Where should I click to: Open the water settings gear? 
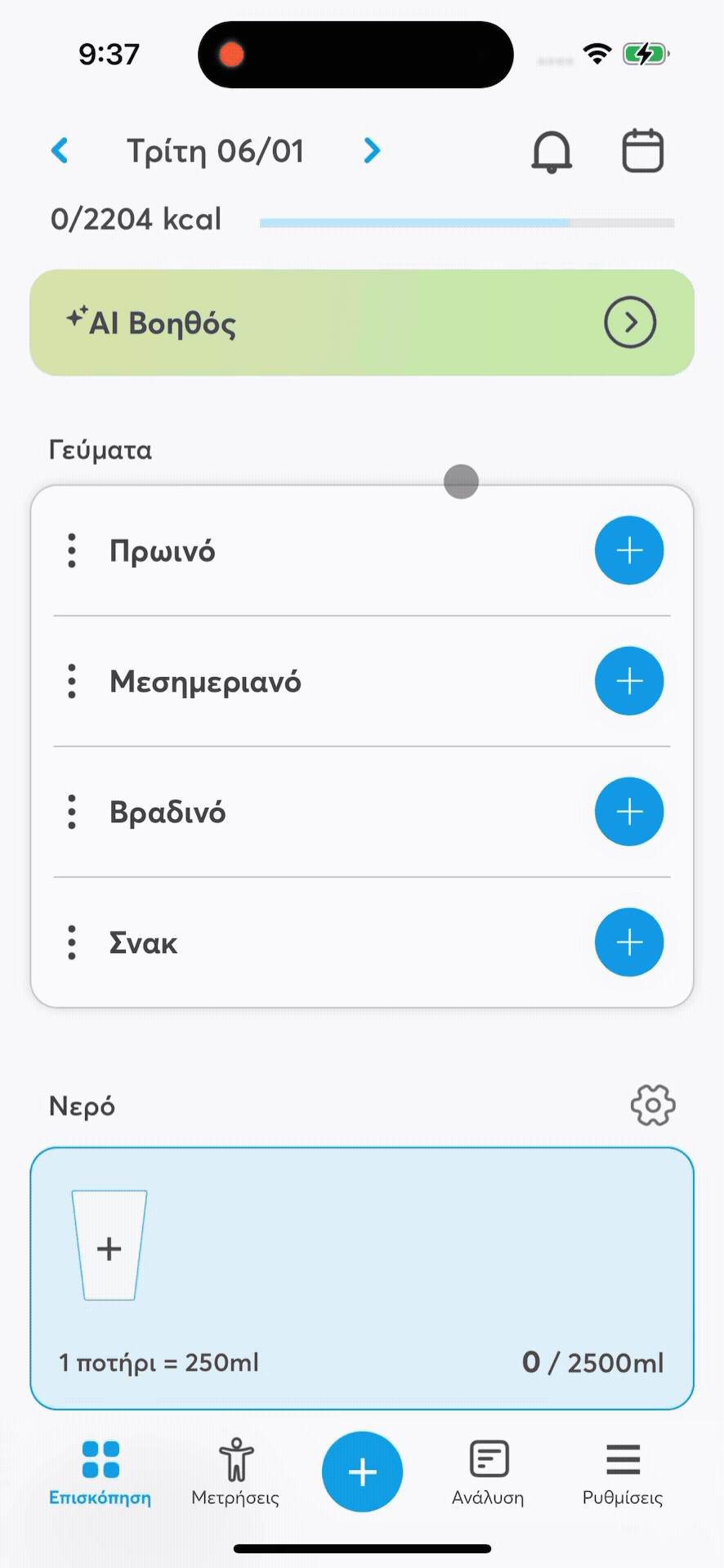coord(653,1106)
